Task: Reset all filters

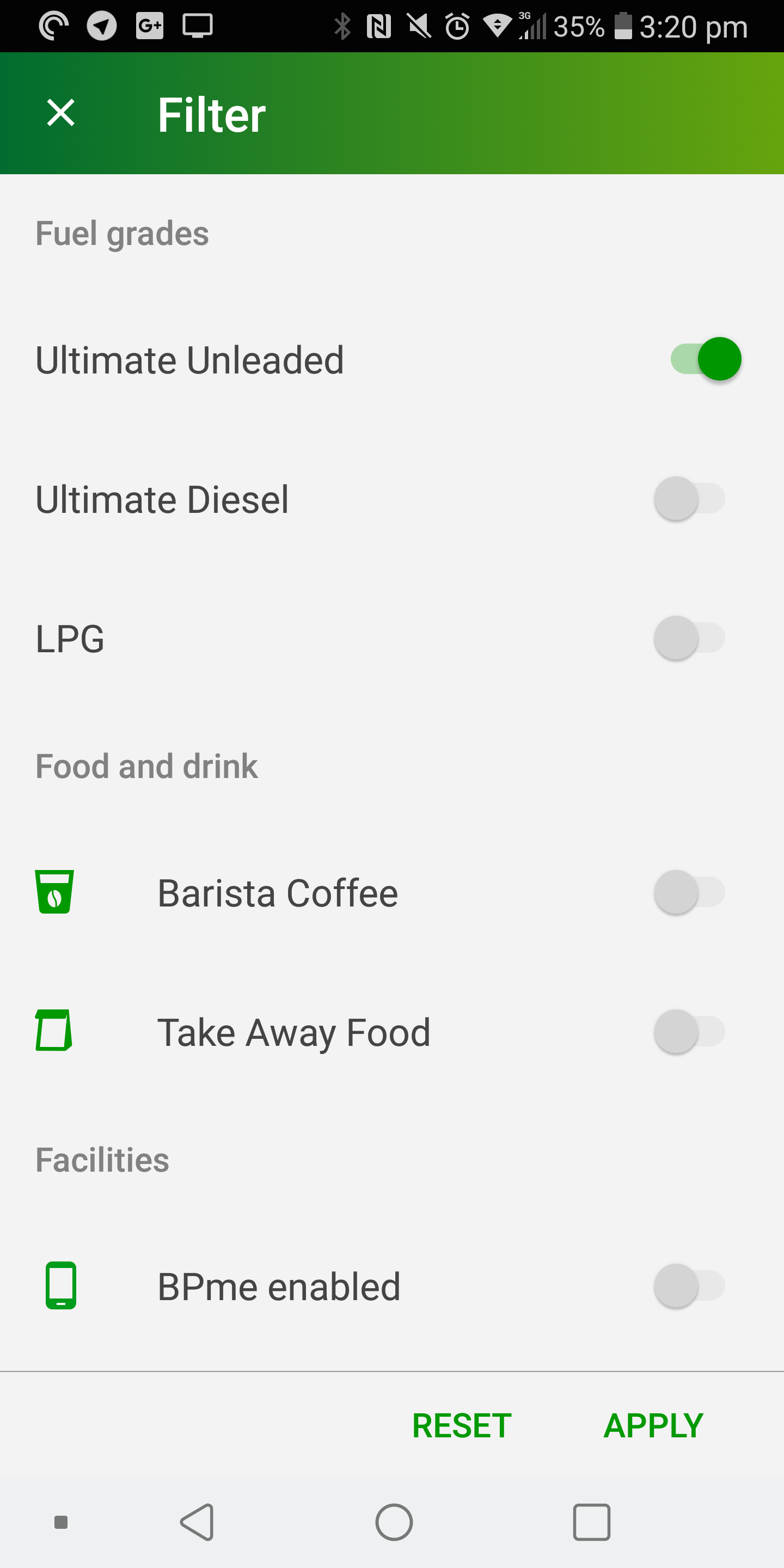Action: click(461, 1425)
